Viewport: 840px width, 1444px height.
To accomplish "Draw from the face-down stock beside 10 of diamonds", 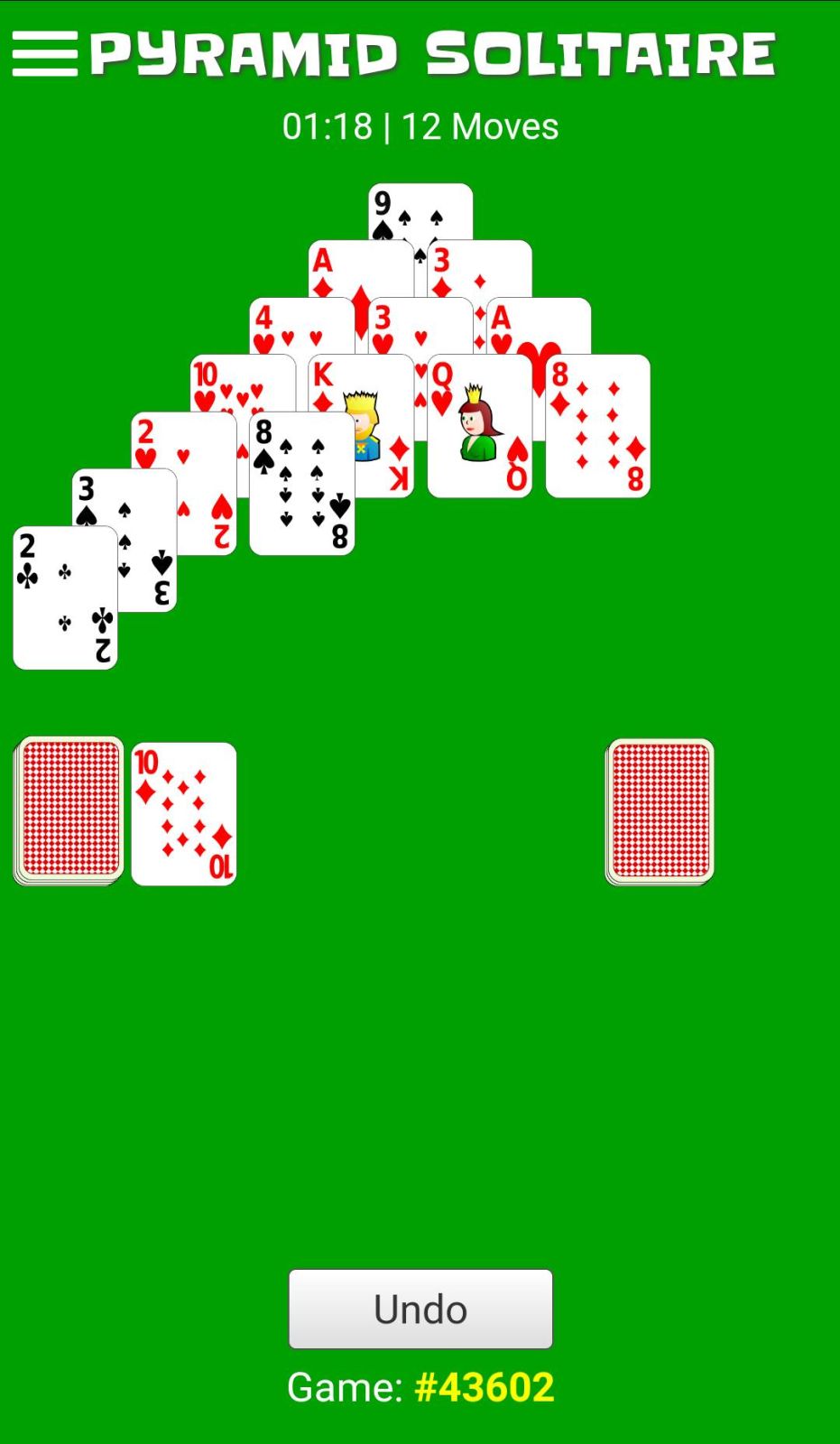I will 69,810.
